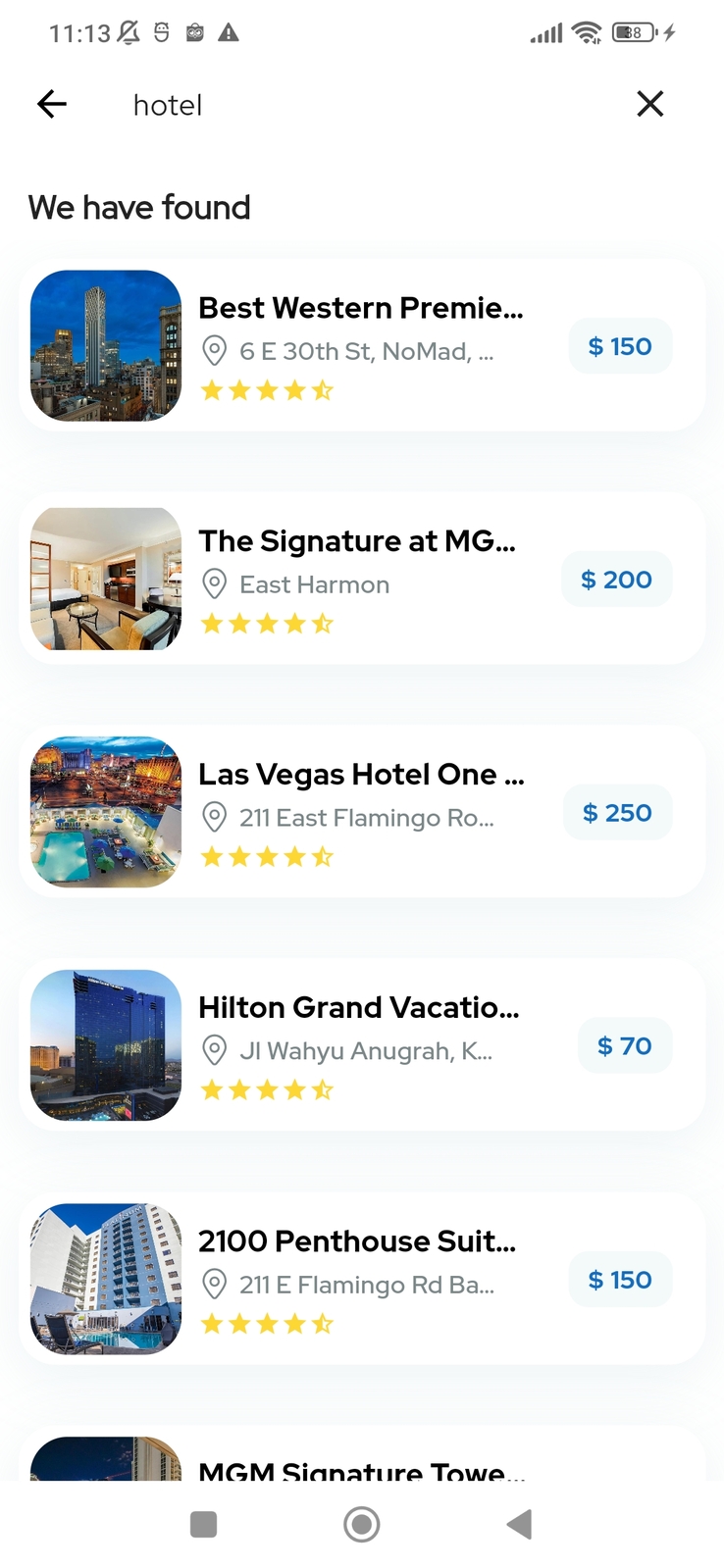Viewport: 724px width, 1568px height.
Task: Tap the first star for Hilton Grand Vacations
Action: 212,1089
